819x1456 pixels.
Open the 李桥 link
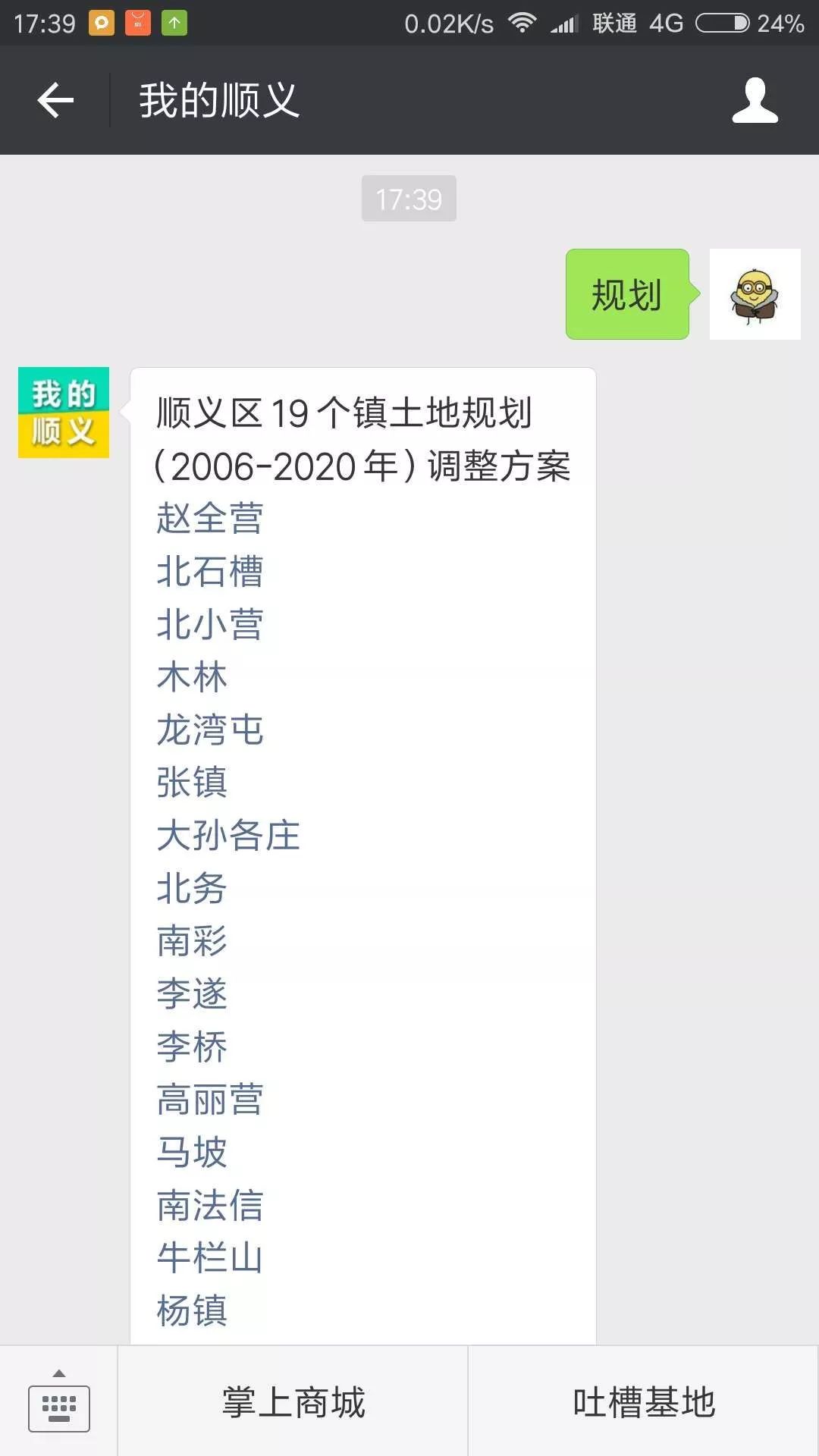[x=191, y=1046]
